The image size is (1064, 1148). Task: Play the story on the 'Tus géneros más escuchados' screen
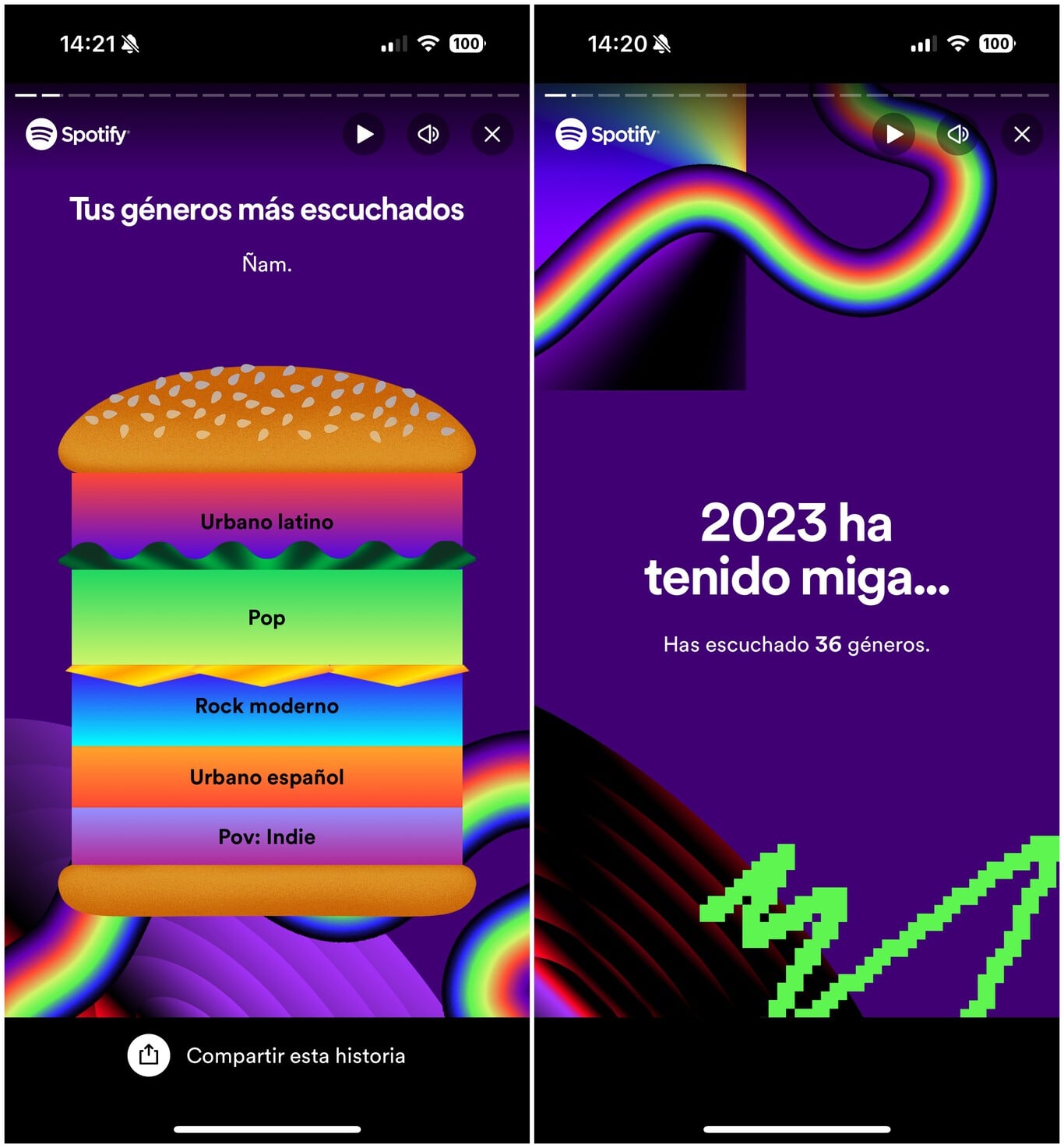(x=364, y=135)
